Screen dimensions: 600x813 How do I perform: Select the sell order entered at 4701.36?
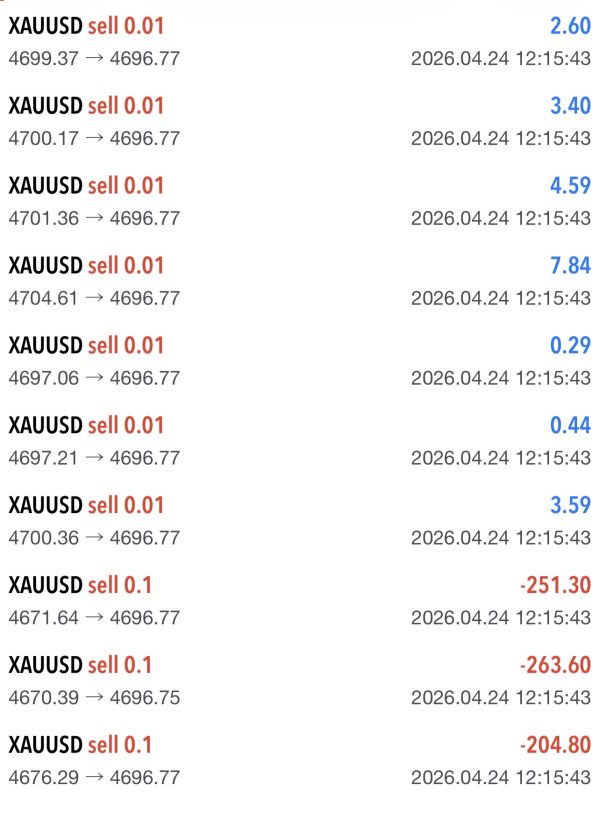point(300,202)
